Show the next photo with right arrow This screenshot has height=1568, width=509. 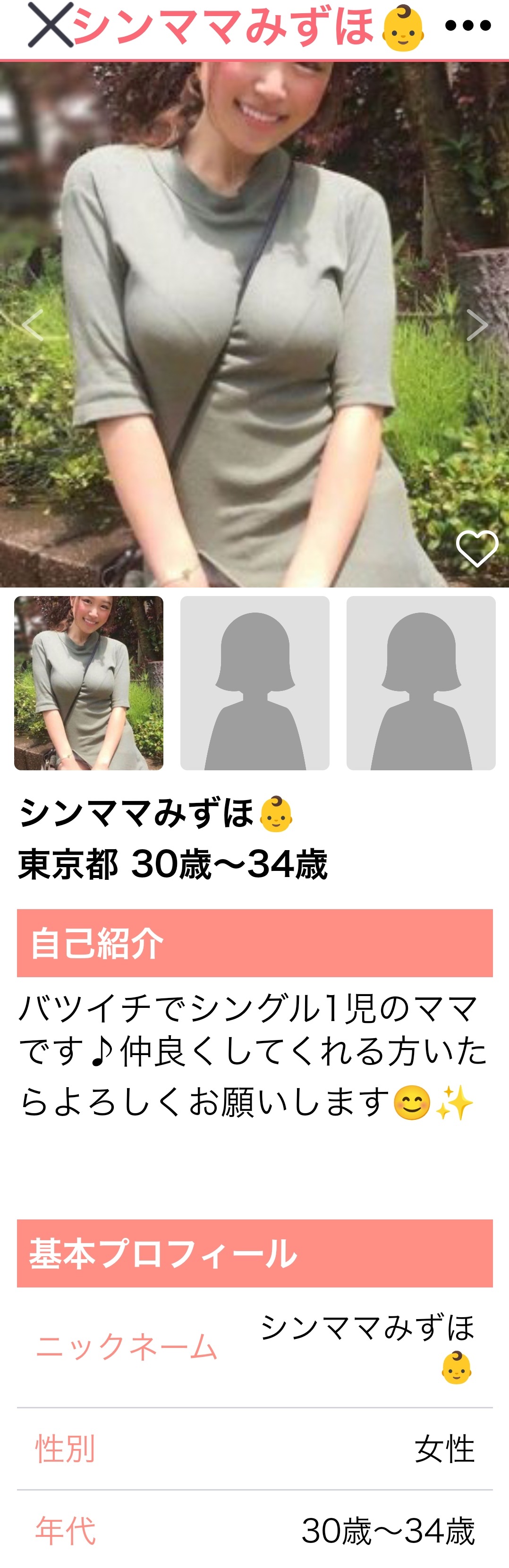[477, 324]
